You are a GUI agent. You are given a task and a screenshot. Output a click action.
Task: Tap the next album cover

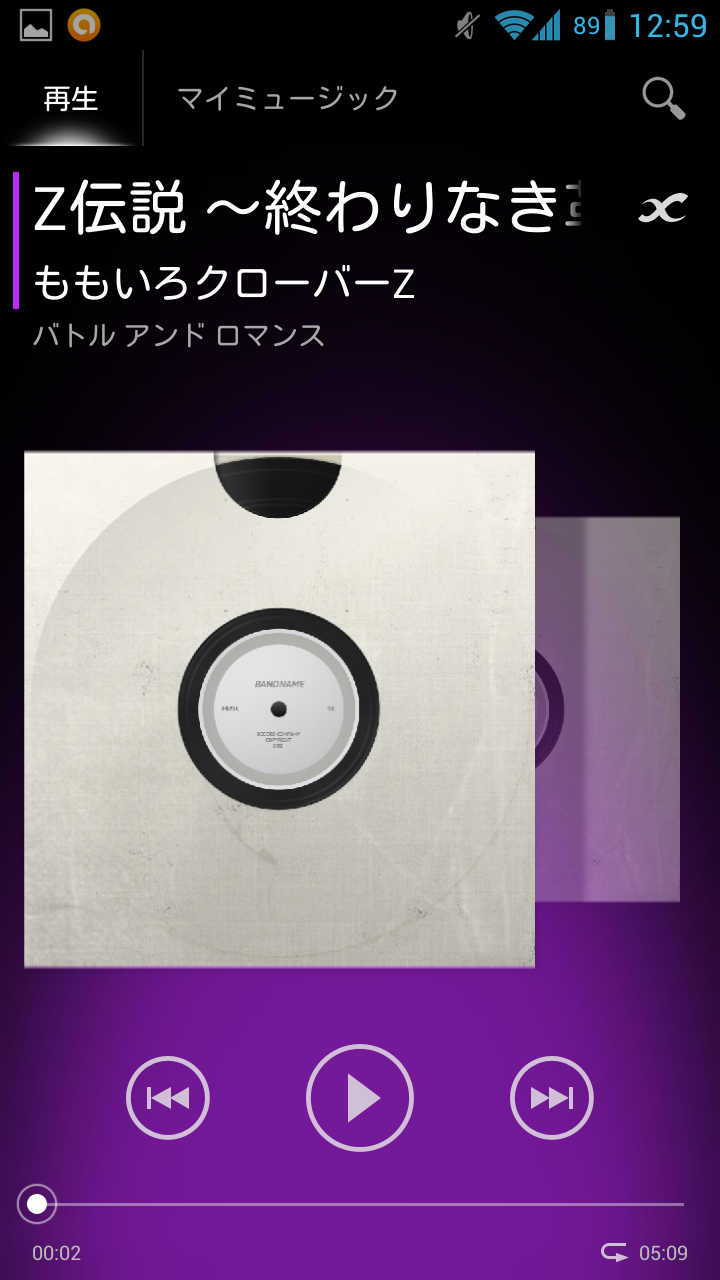[608, 710]
